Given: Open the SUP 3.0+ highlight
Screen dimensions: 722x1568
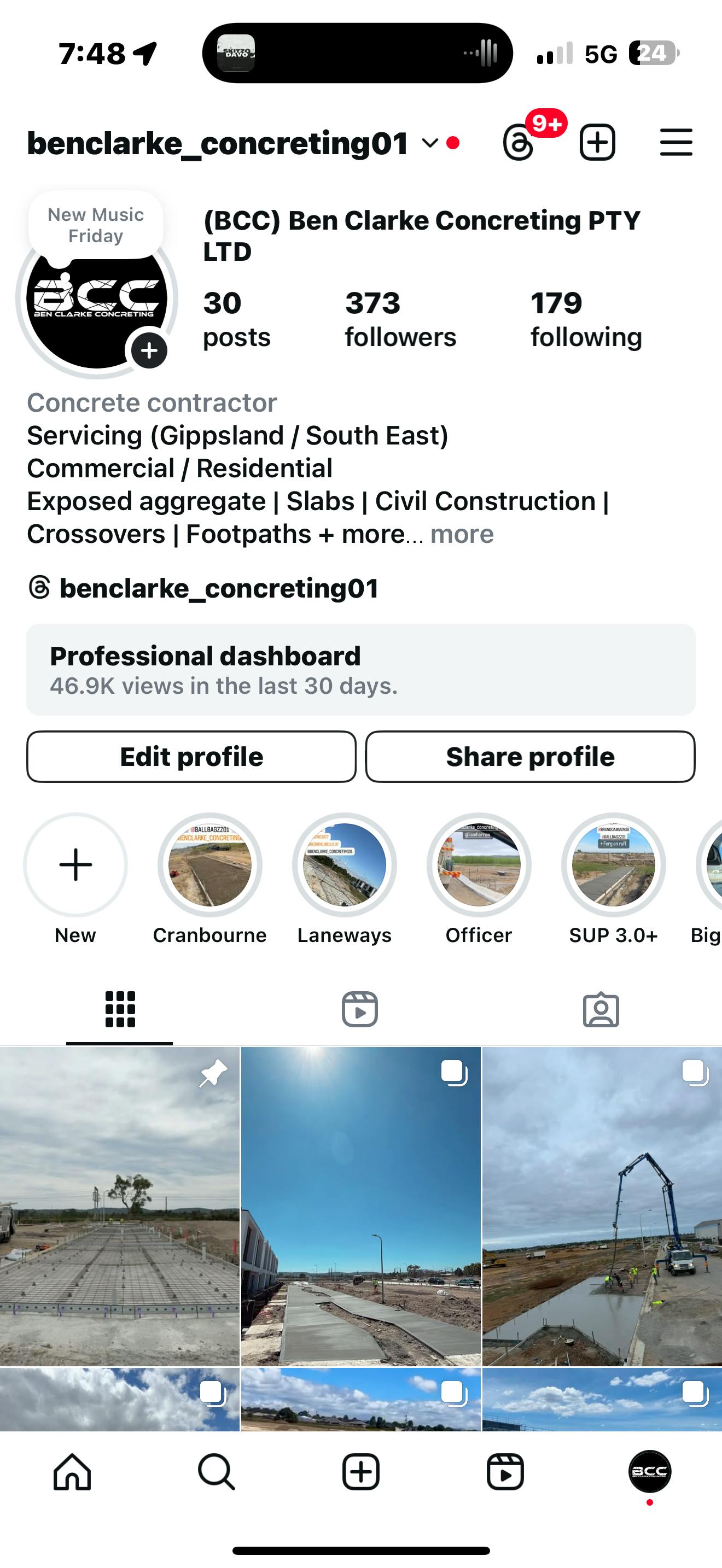Looking at the screenshot, I should 614,865.
